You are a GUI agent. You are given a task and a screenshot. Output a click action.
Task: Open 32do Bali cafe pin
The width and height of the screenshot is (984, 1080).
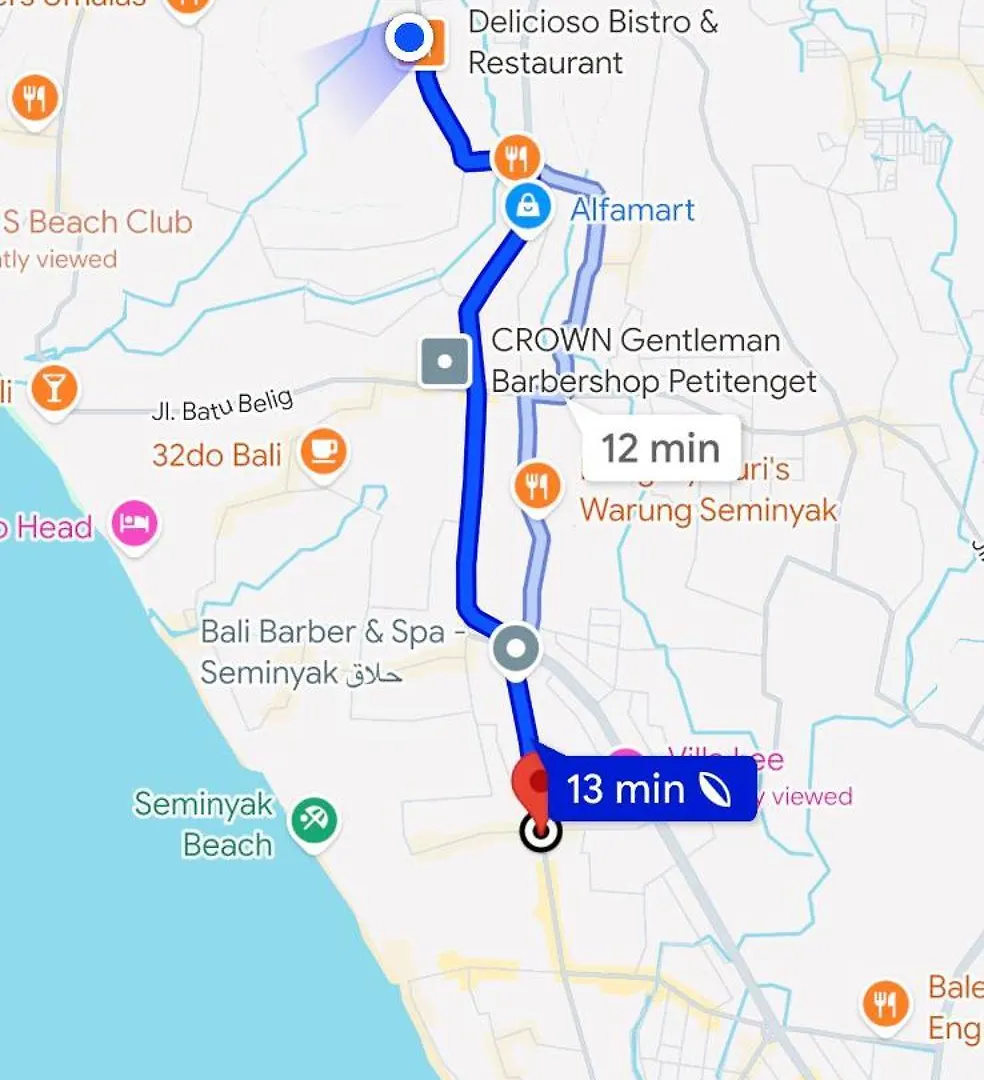[x=323, y=452]
